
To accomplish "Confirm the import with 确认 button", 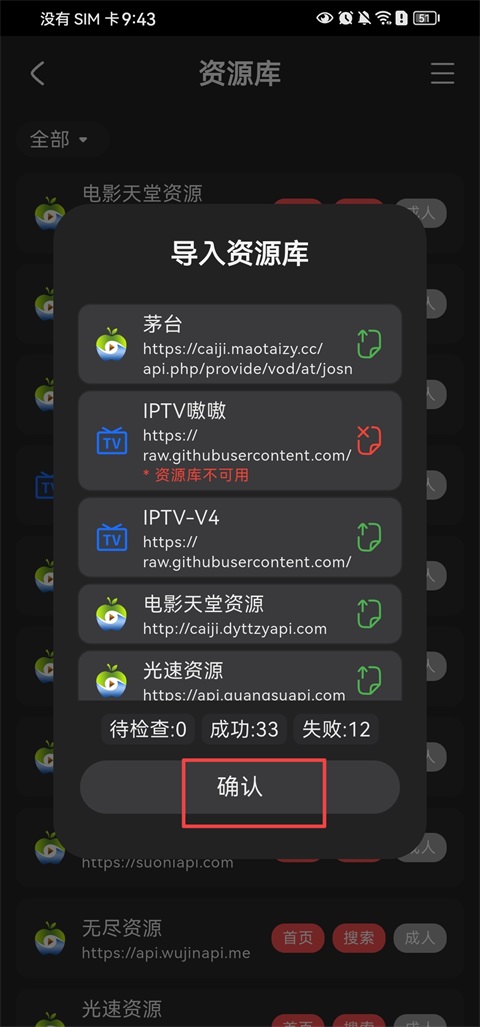I will click(240, 787).
